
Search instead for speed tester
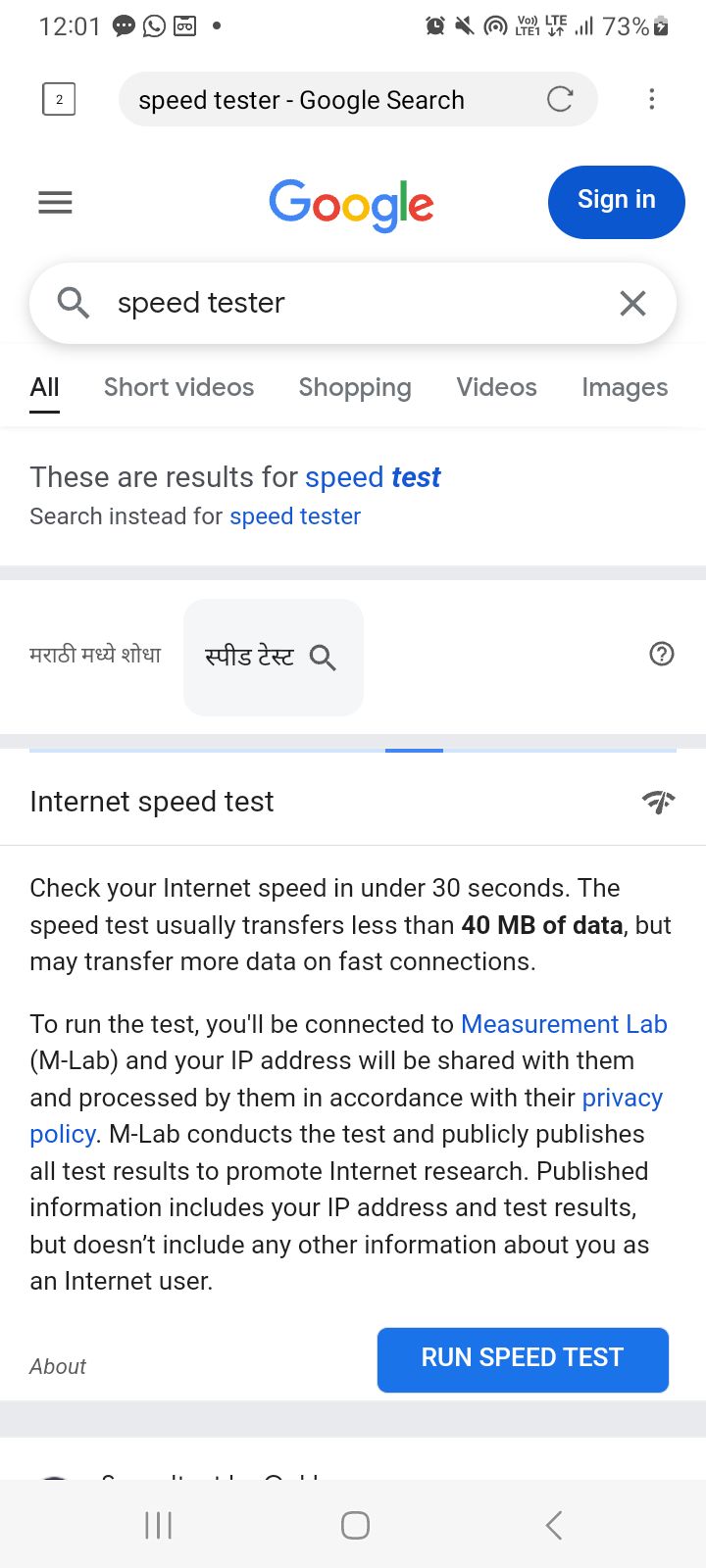coord(295,516)
